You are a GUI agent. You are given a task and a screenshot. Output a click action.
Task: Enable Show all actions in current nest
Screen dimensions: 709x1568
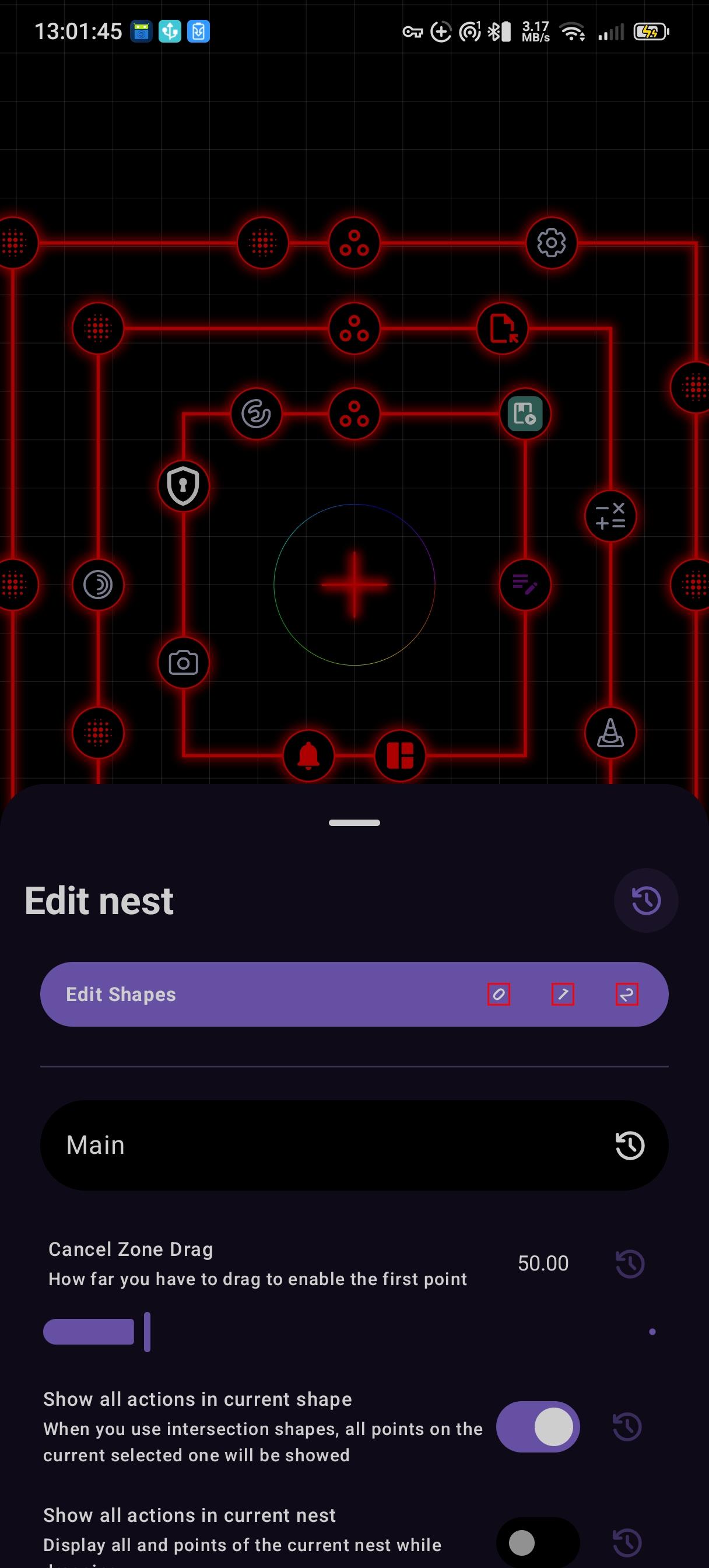(x=538, y=1542)
